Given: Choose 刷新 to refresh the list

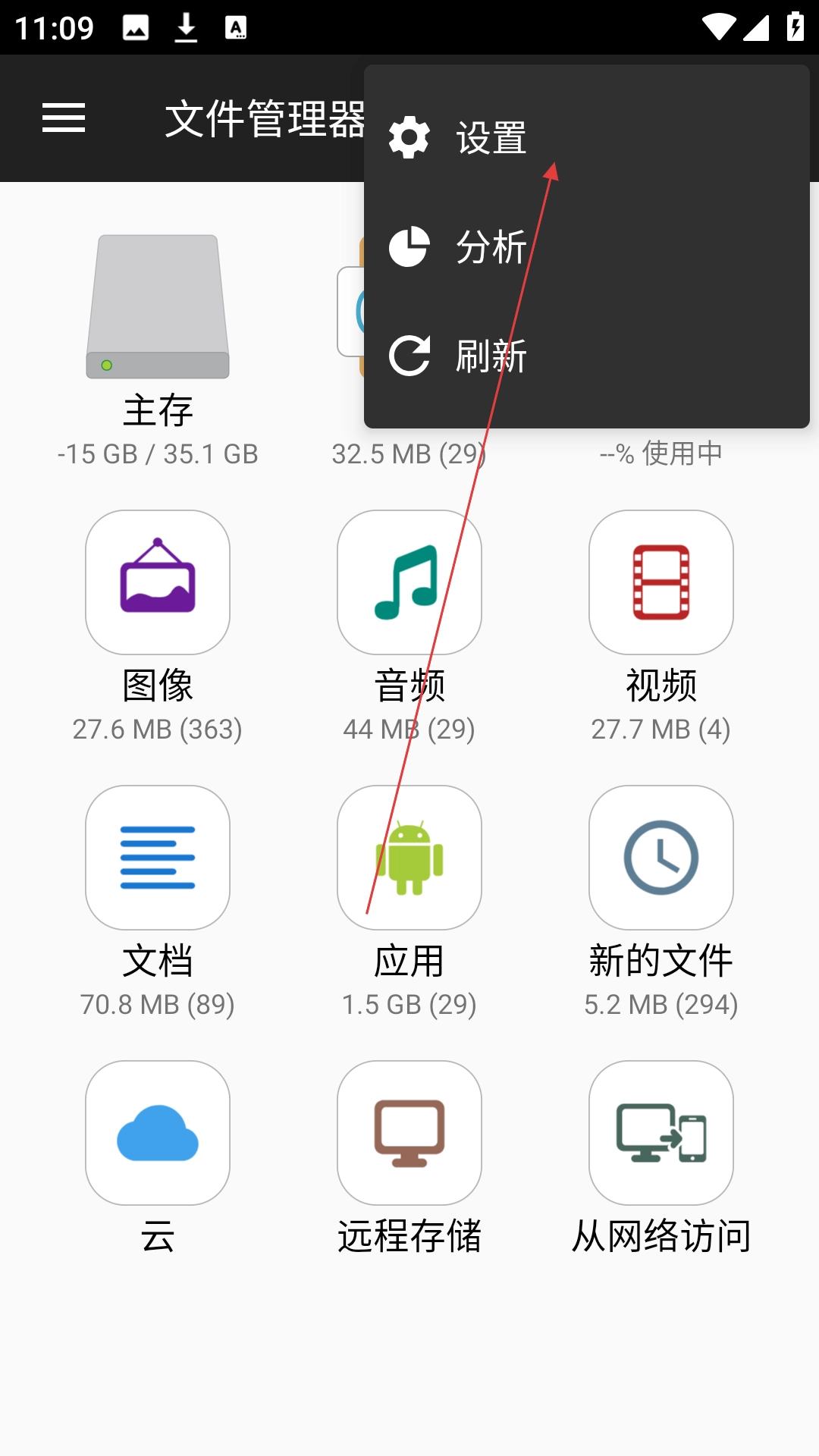Looking at the screenshot, I should pos(491,356).
